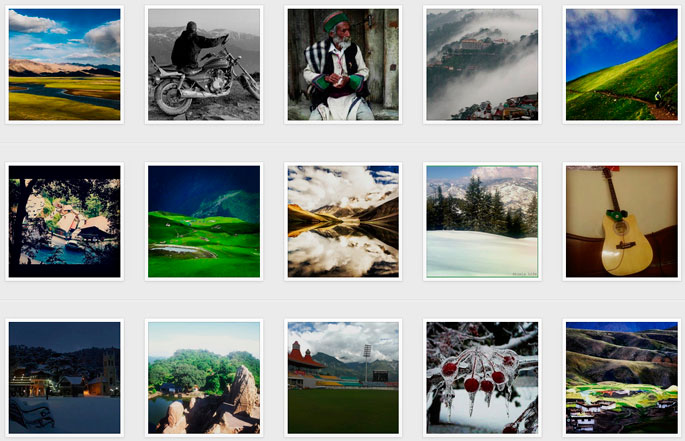
Task: Open the houses framed by dark trees photo
Action: coord(64,221)
